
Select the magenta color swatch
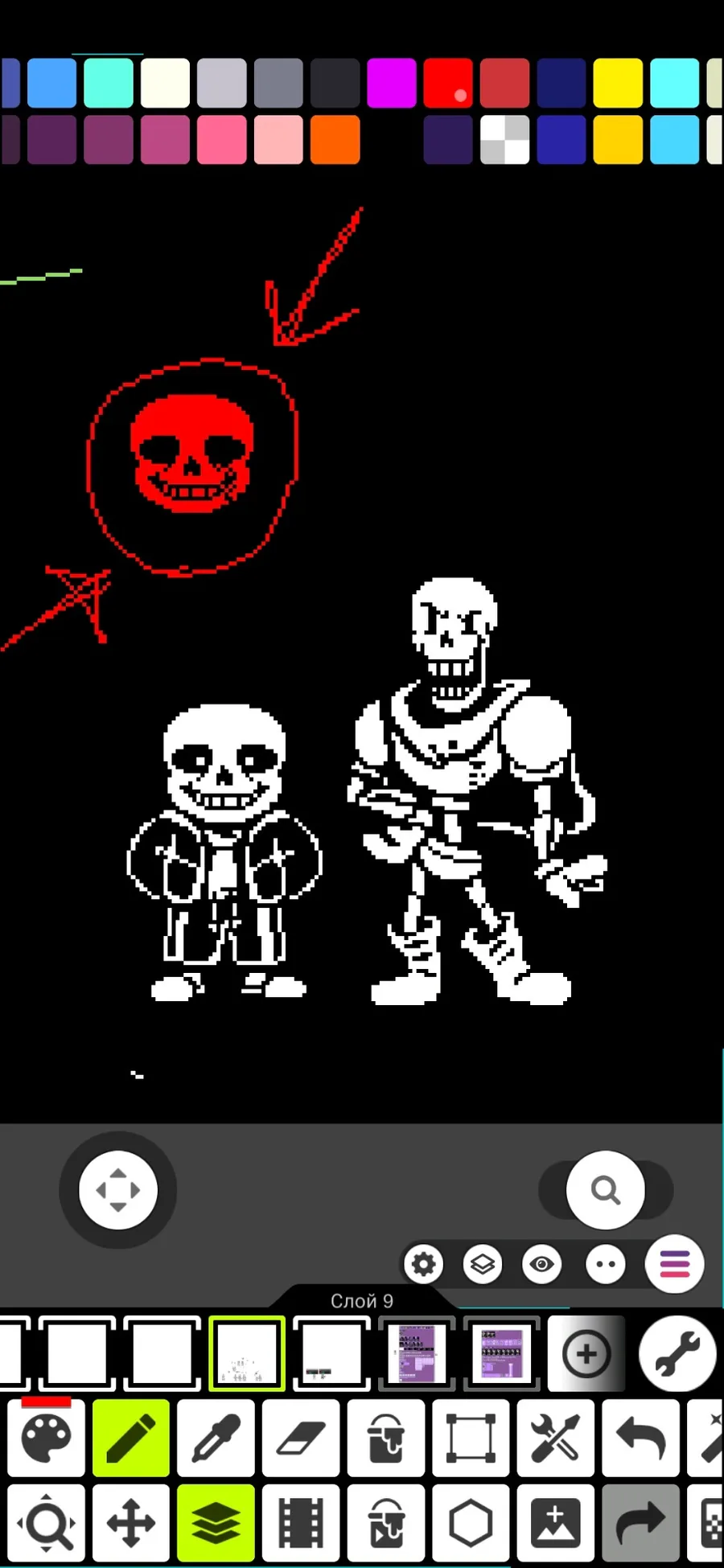tap(392, 83)
